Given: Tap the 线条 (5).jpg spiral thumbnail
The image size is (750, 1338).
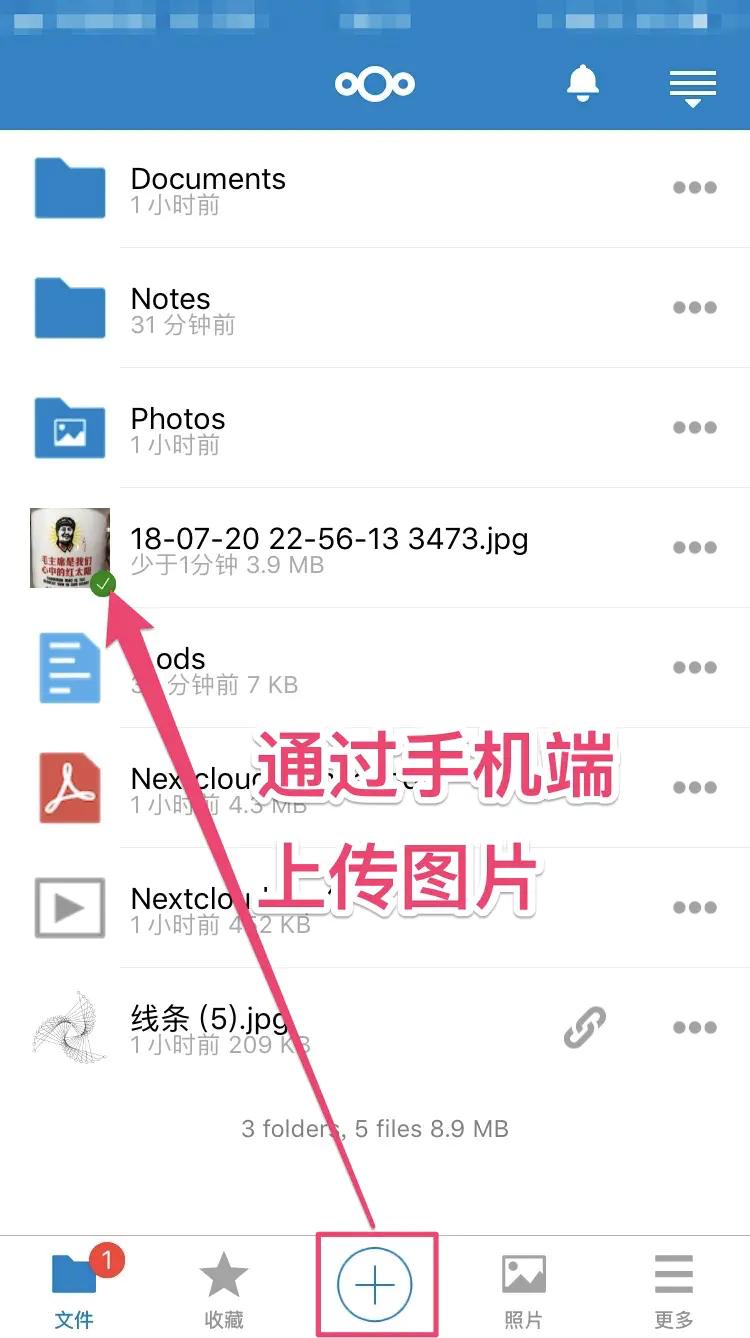Looking at the screenshot, I should [x=70, y=1027].
